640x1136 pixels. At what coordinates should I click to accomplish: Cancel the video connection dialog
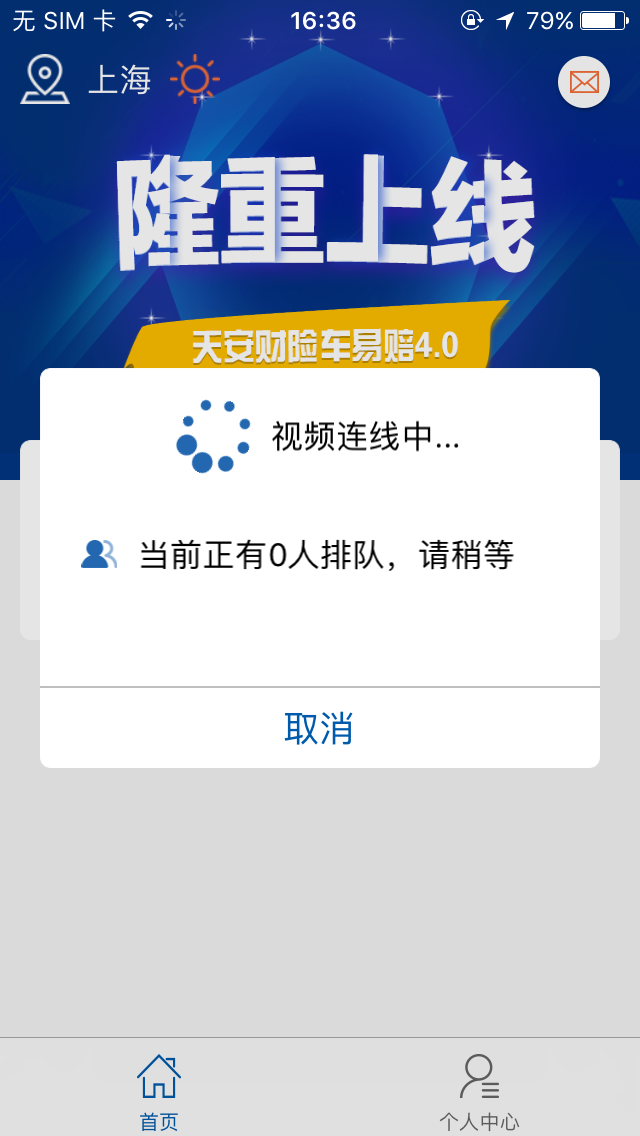point(320,727)
